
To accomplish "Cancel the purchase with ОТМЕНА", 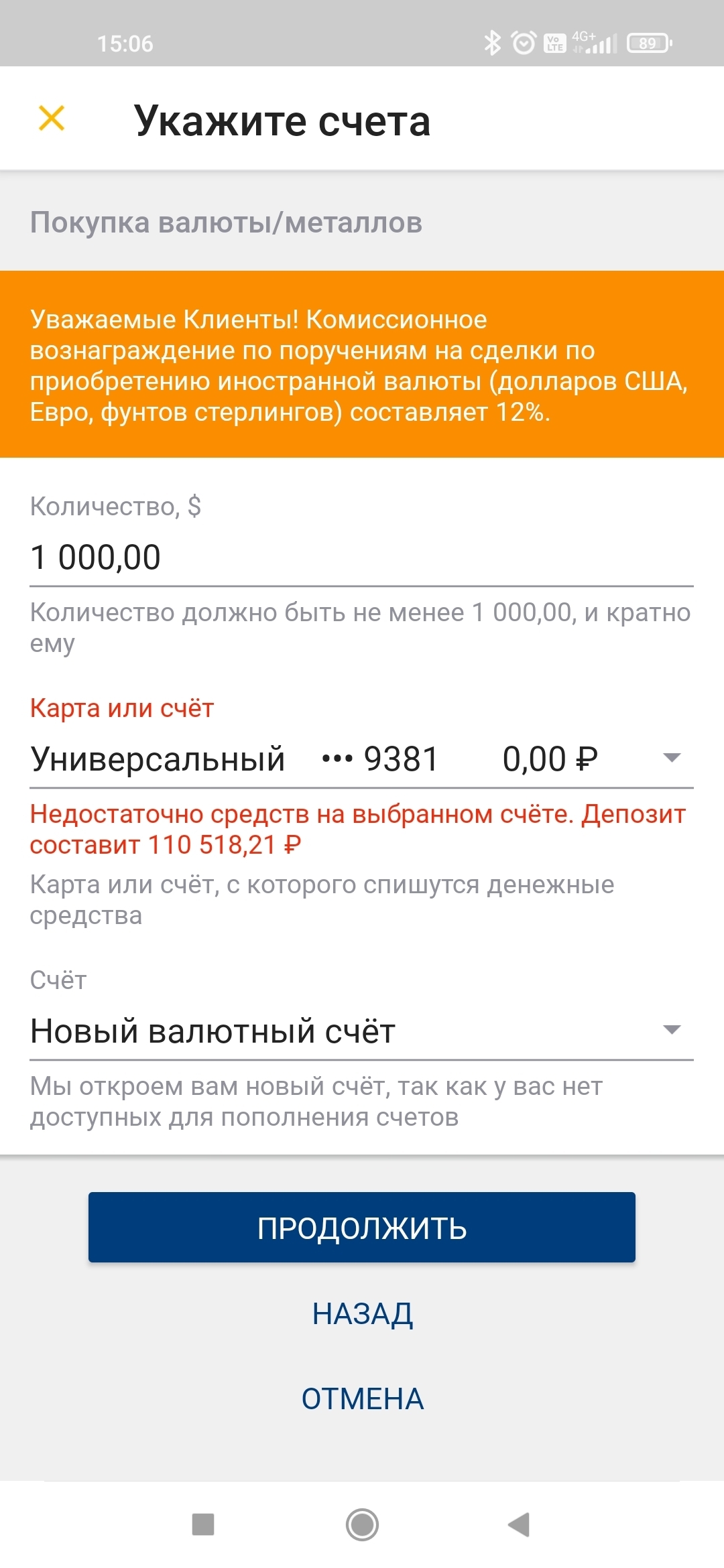I will 362,1399.
